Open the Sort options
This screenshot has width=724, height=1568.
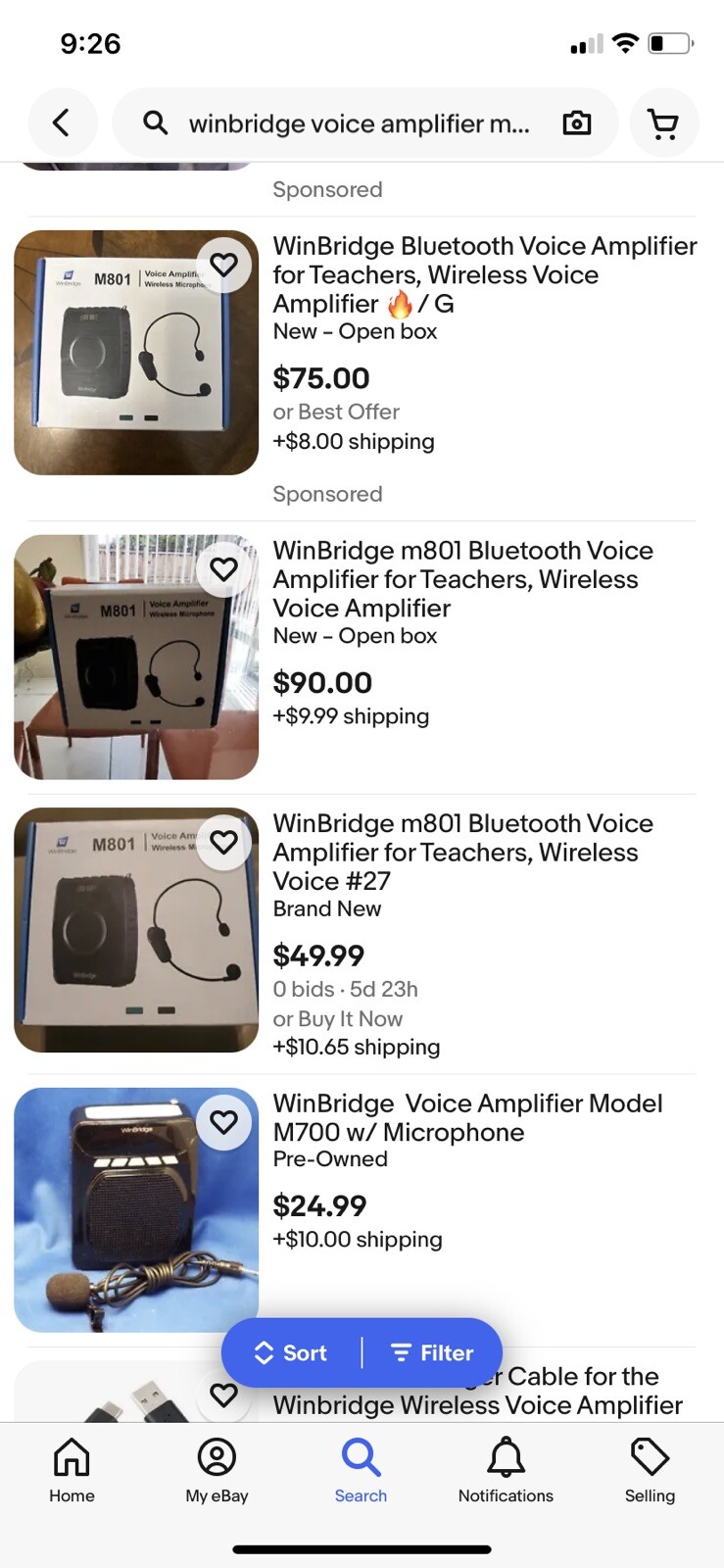tap(291, 1353)
